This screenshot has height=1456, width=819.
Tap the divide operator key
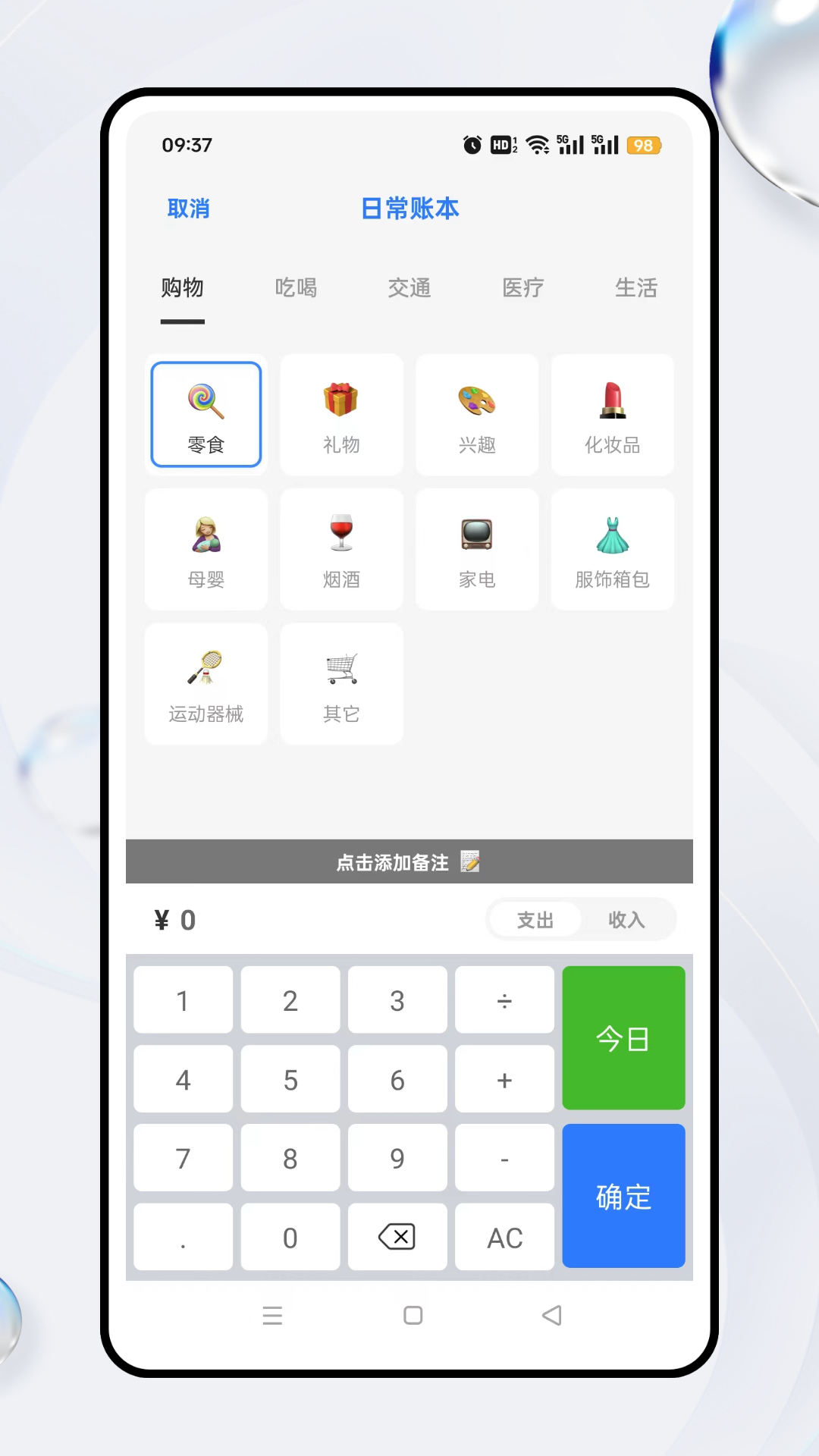504,1000
